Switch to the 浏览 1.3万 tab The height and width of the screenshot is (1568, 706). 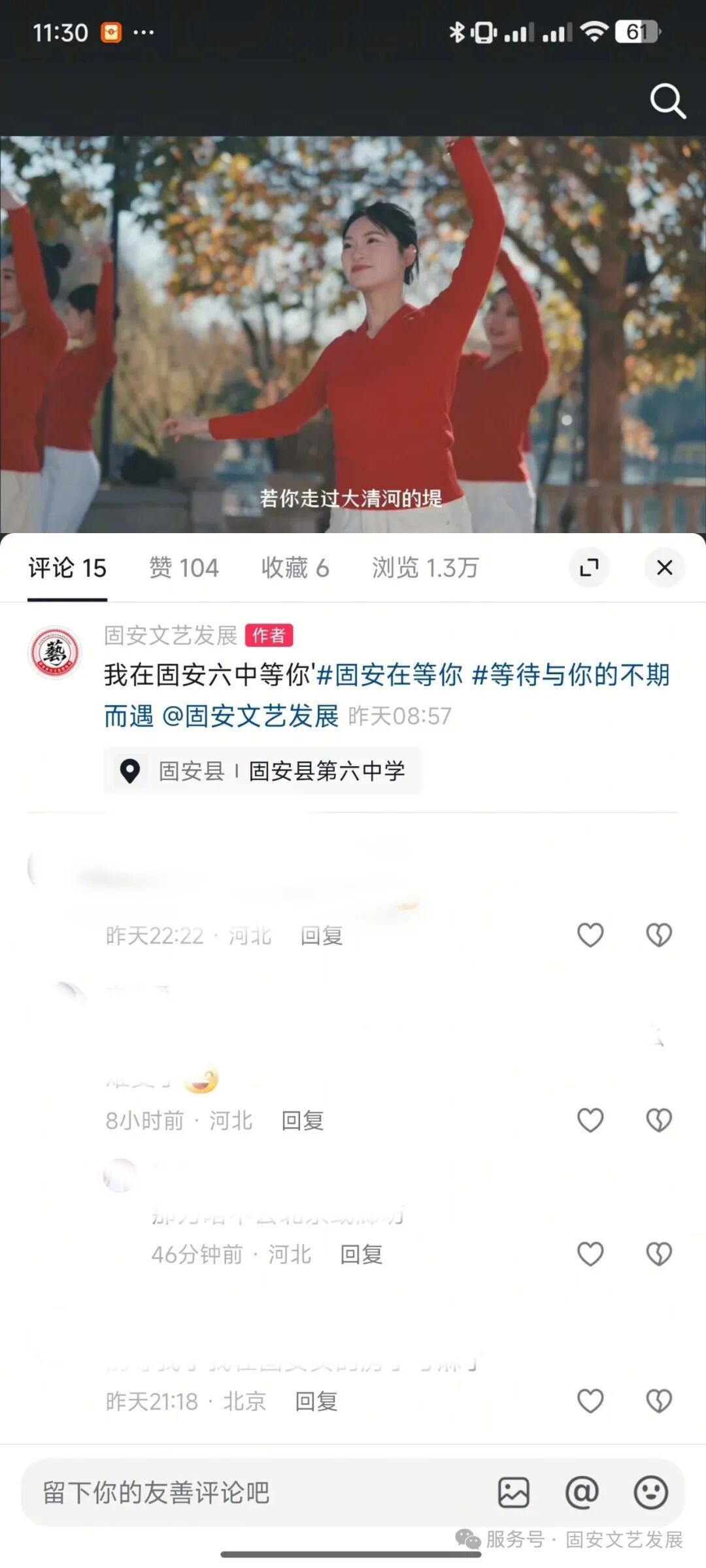426,568
